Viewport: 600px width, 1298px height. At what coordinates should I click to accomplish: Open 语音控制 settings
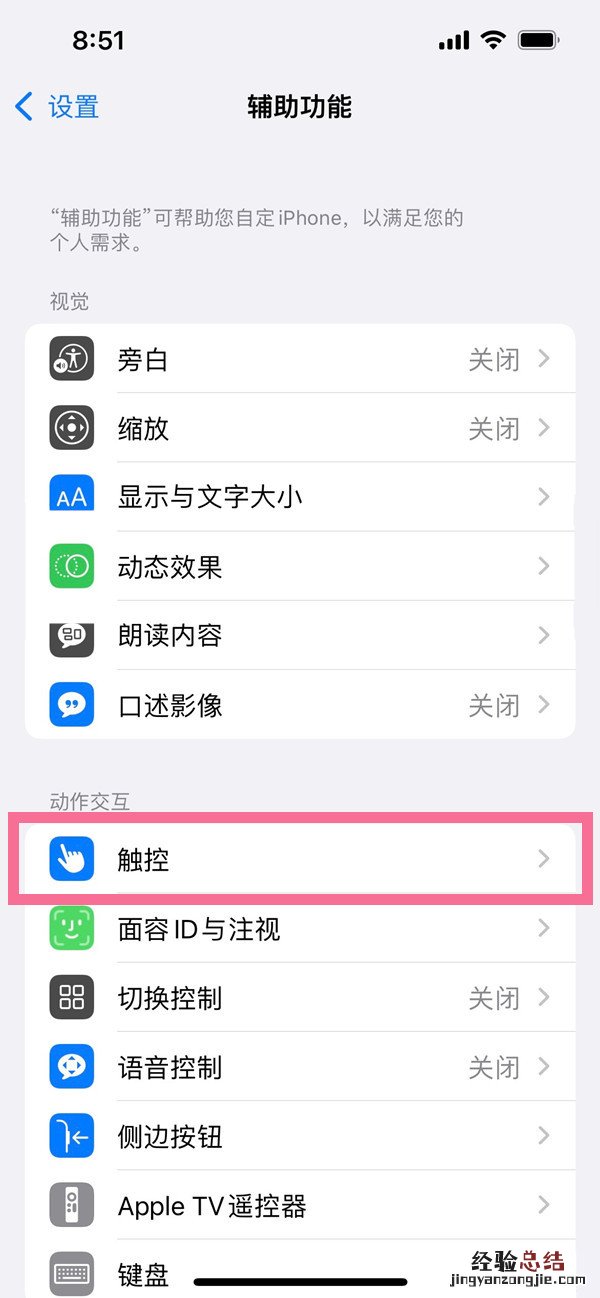(300, 1067)
